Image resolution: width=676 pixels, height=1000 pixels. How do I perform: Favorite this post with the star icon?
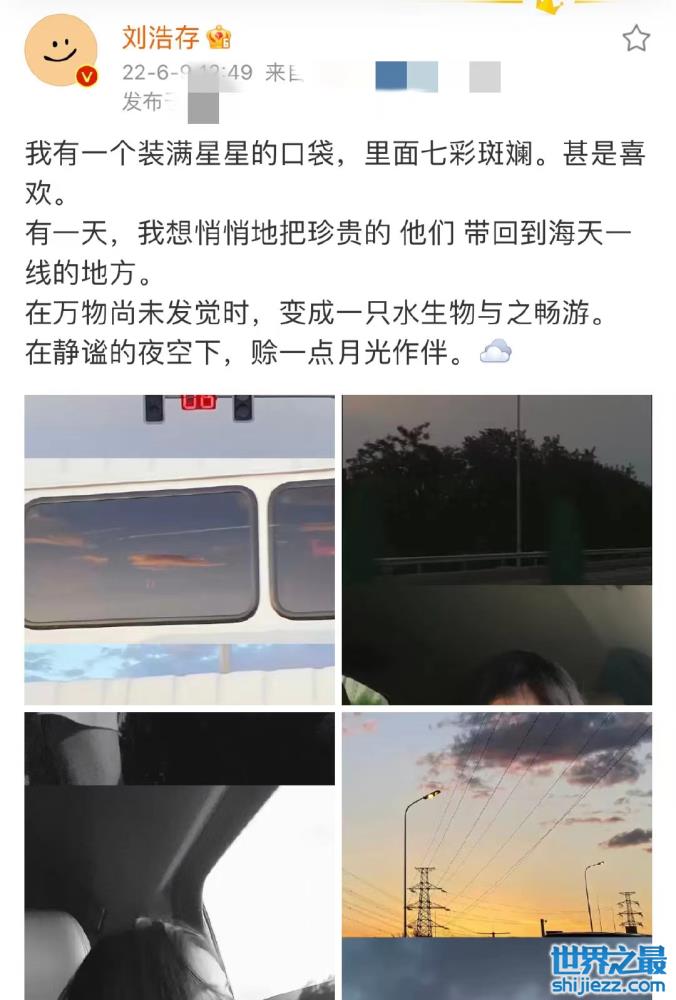point(636,39)
